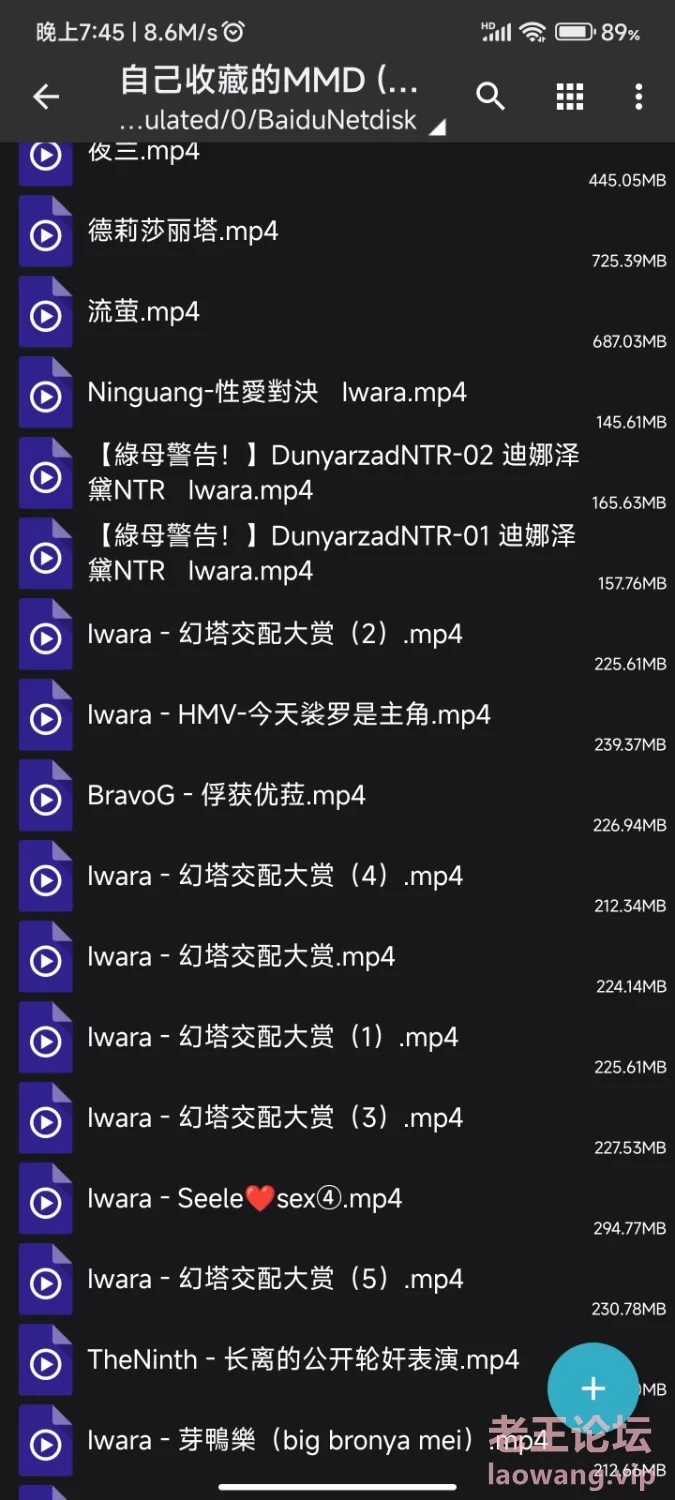This screenshot has width=675, height=1500.
Task: Open Iwara - HMV-今天裟罗是主角.mp4
Action: 337,720
